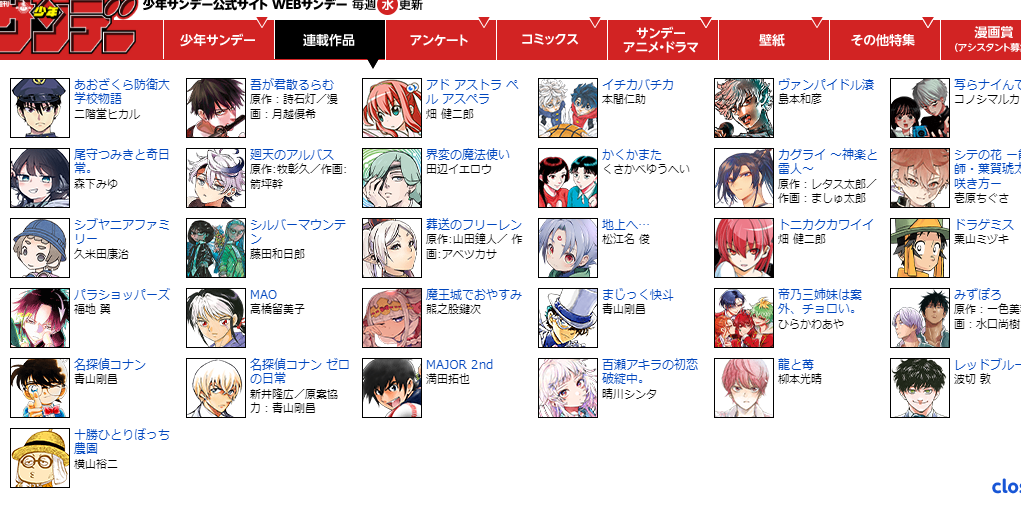Open the その他特集 tab
Screen dimensions: 1021x509
(x=883, y=40)
